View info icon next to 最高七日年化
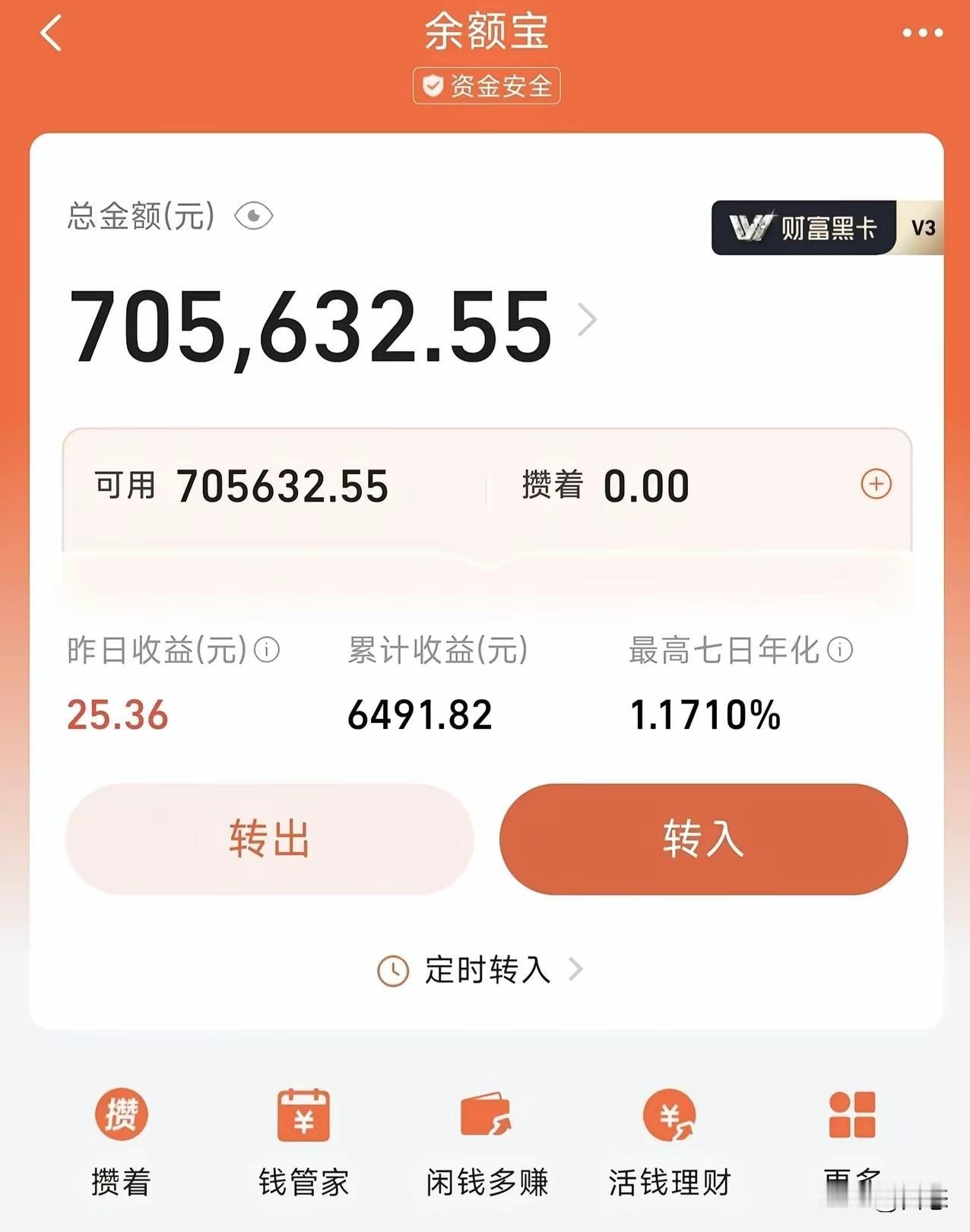This screenshot has height=1232, width=970. (x=839, y=650)
